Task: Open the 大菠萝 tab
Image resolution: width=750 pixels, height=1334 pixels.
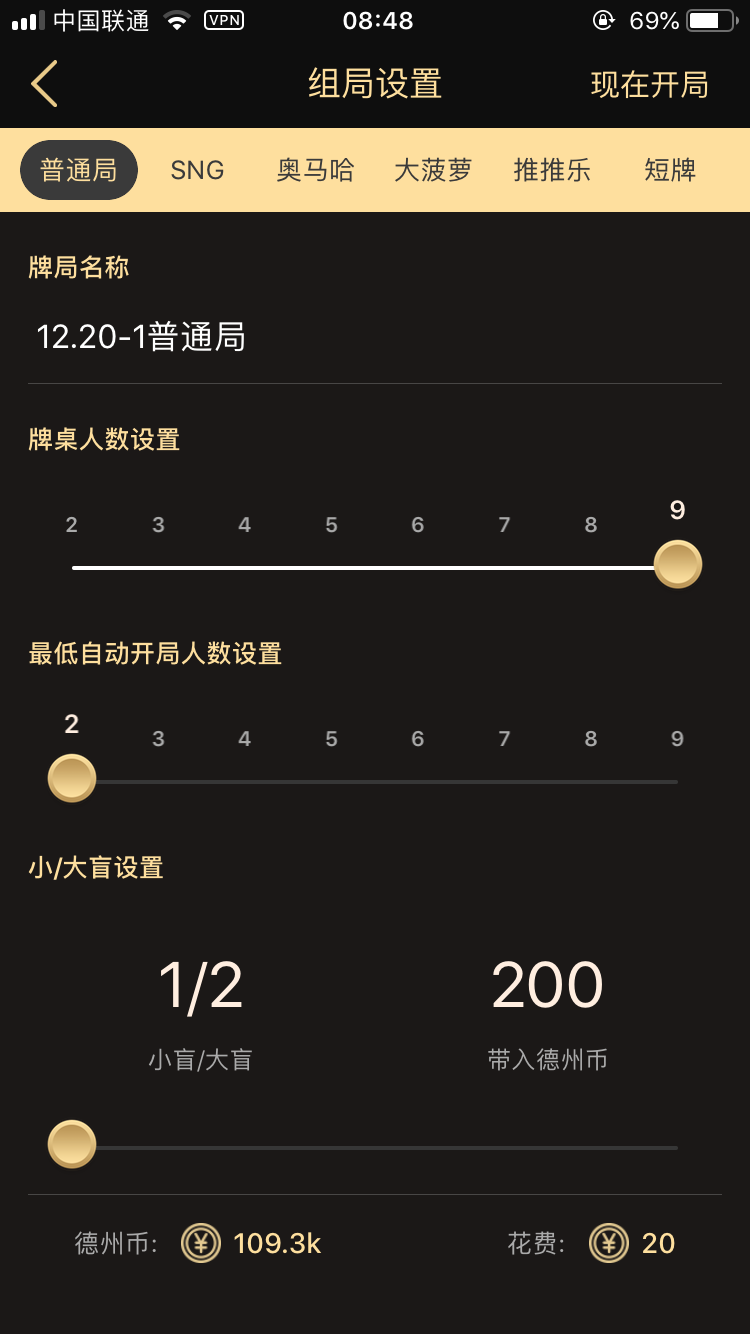Action: [x=433, y=170]
